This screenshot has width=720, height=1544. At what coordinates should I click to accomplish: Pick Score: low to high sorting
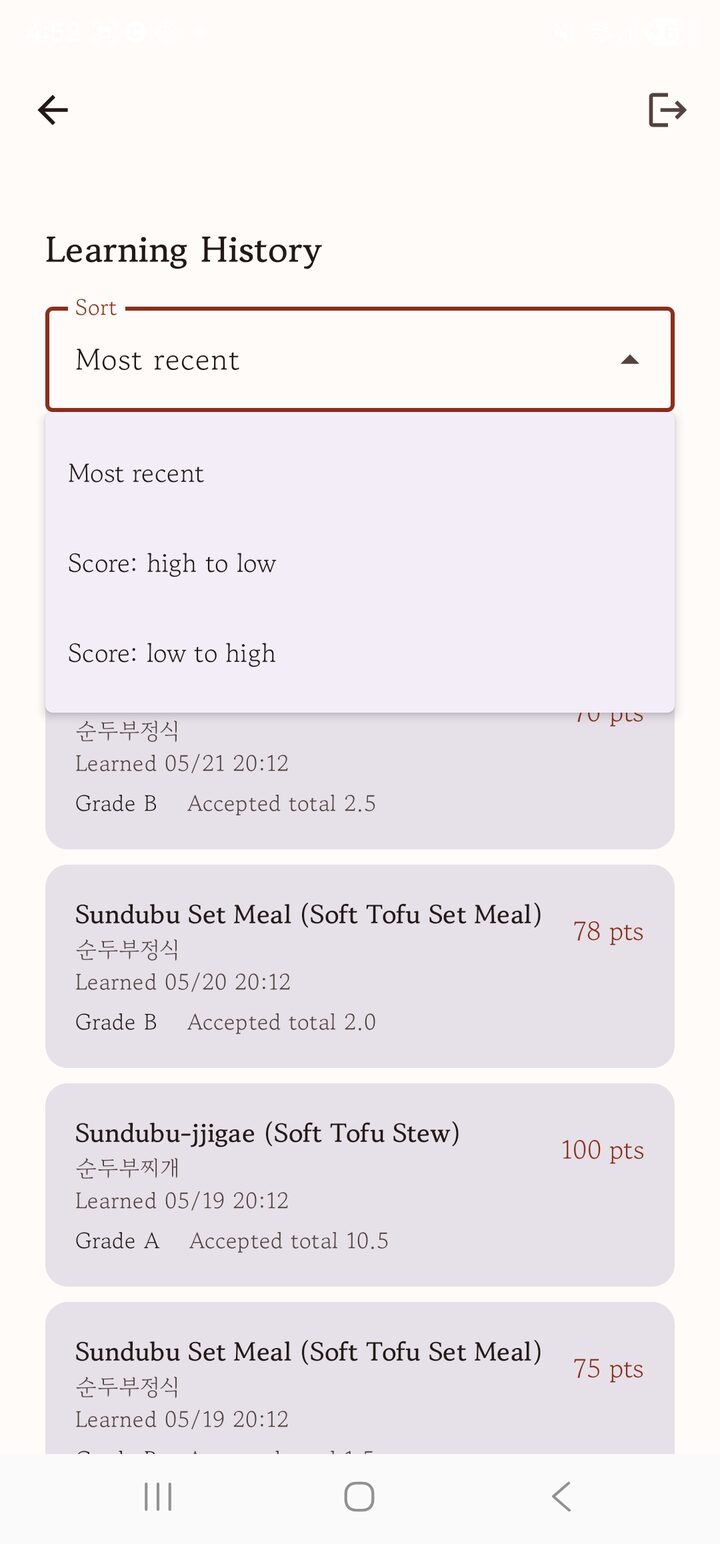point(360,653)
